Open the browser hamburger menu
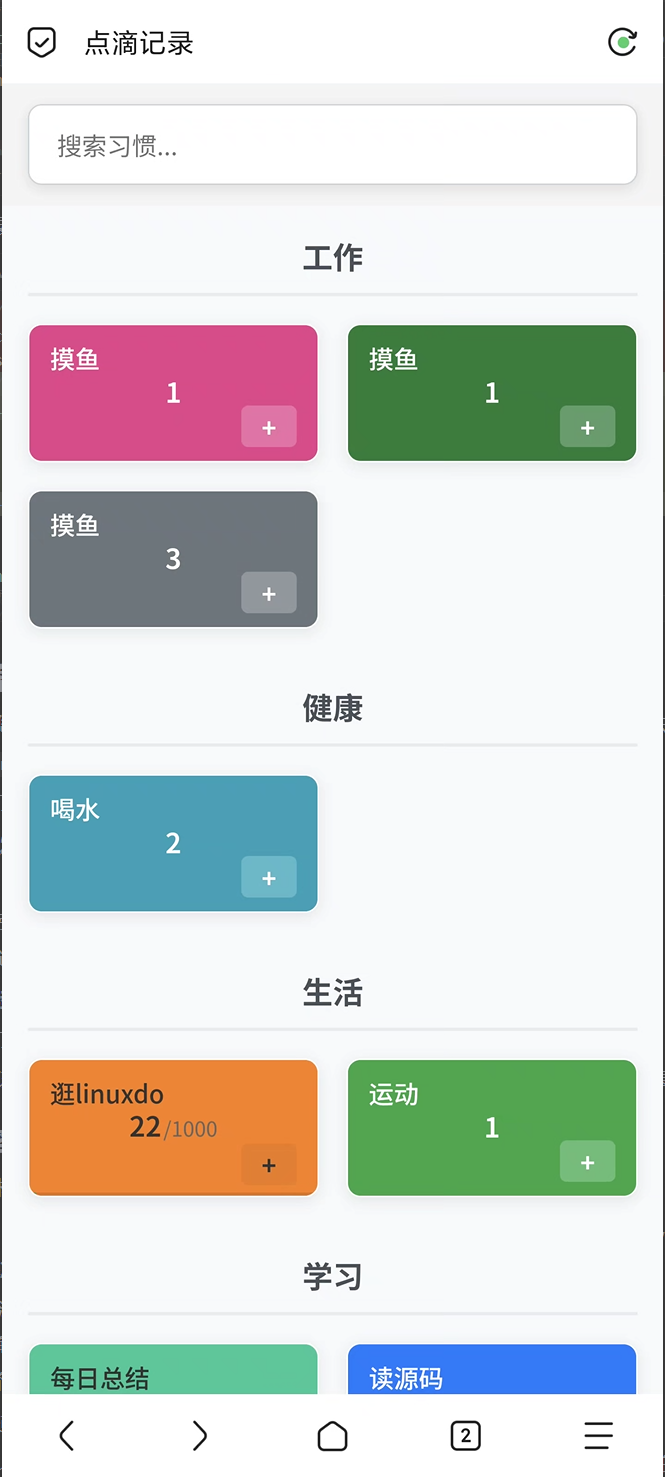Image resolution: width=665 pixels, height=1477 pixels. 598,1436
